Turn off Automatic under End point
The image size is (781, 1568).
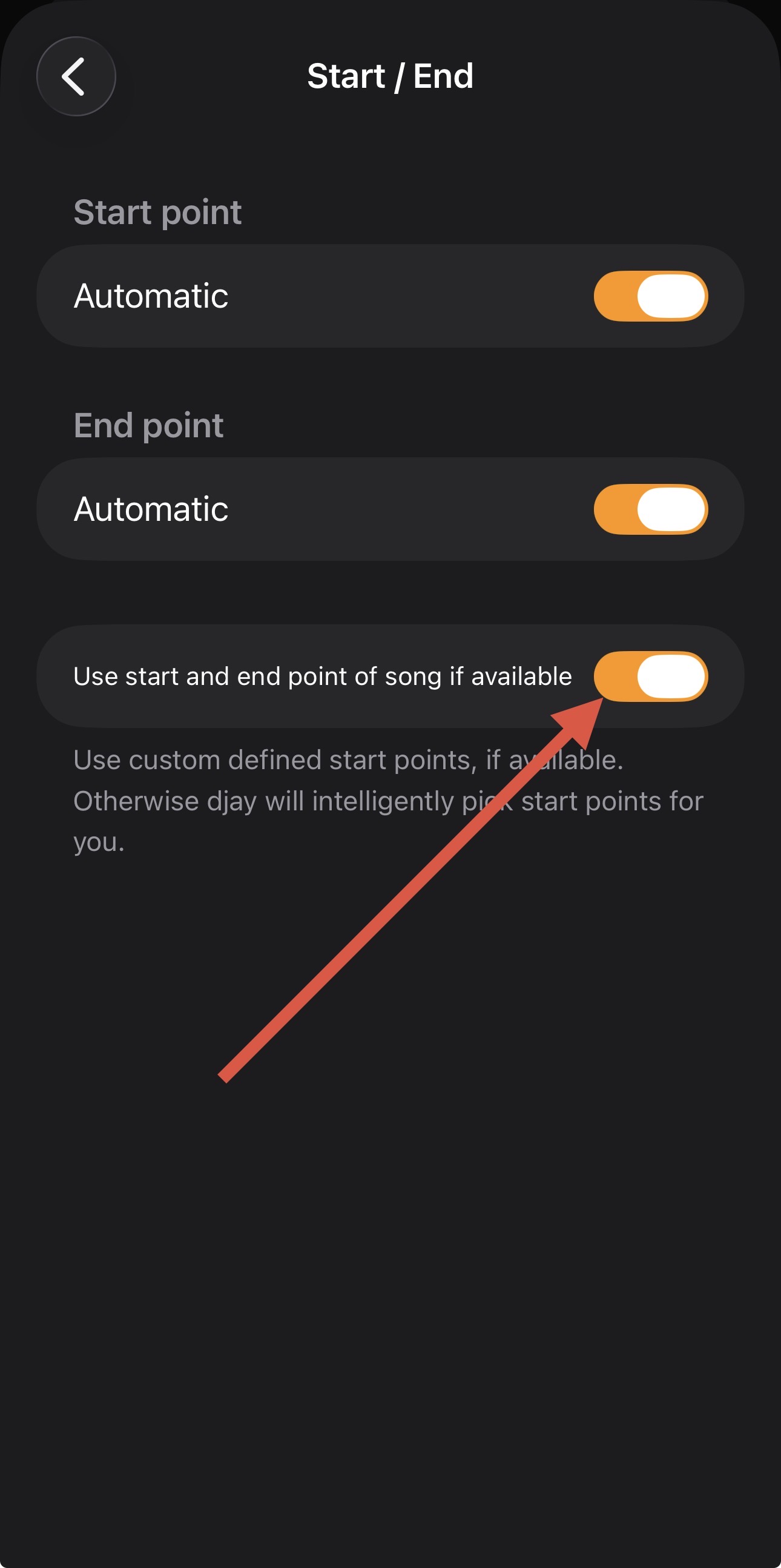coord(650,509)
